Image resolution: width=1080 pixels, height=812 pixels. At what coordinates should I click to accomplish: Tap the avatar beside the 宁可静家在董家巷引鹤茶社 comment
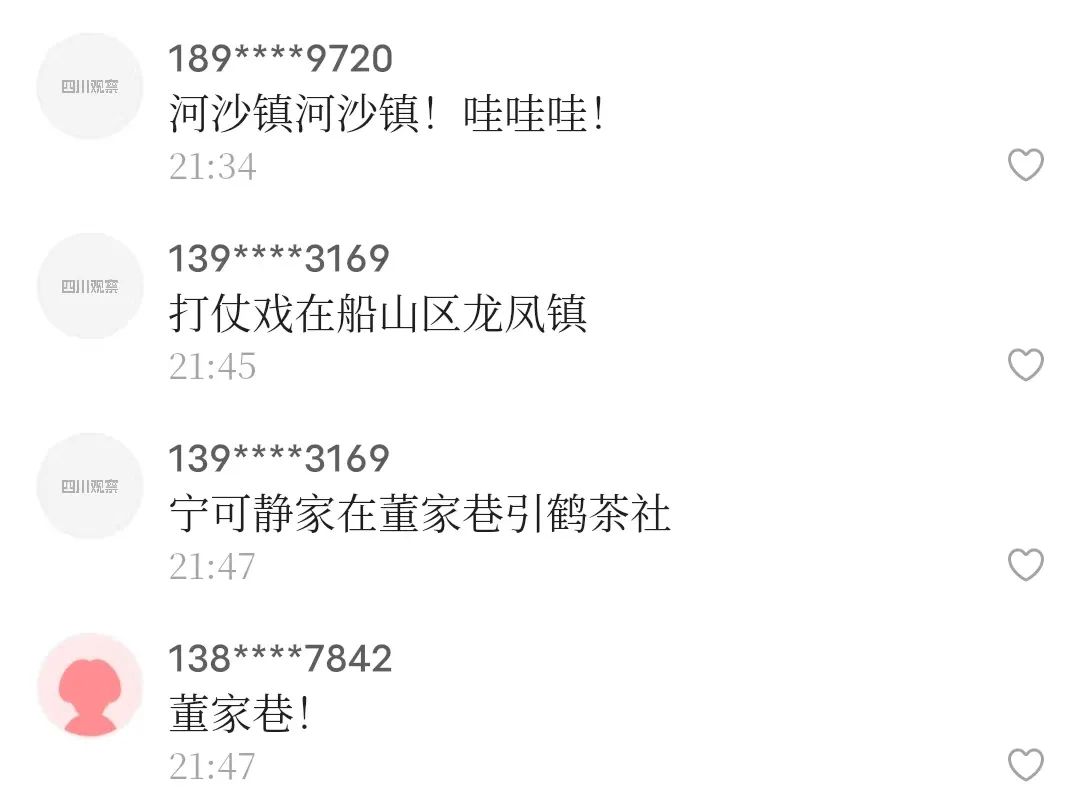[90, 486]
